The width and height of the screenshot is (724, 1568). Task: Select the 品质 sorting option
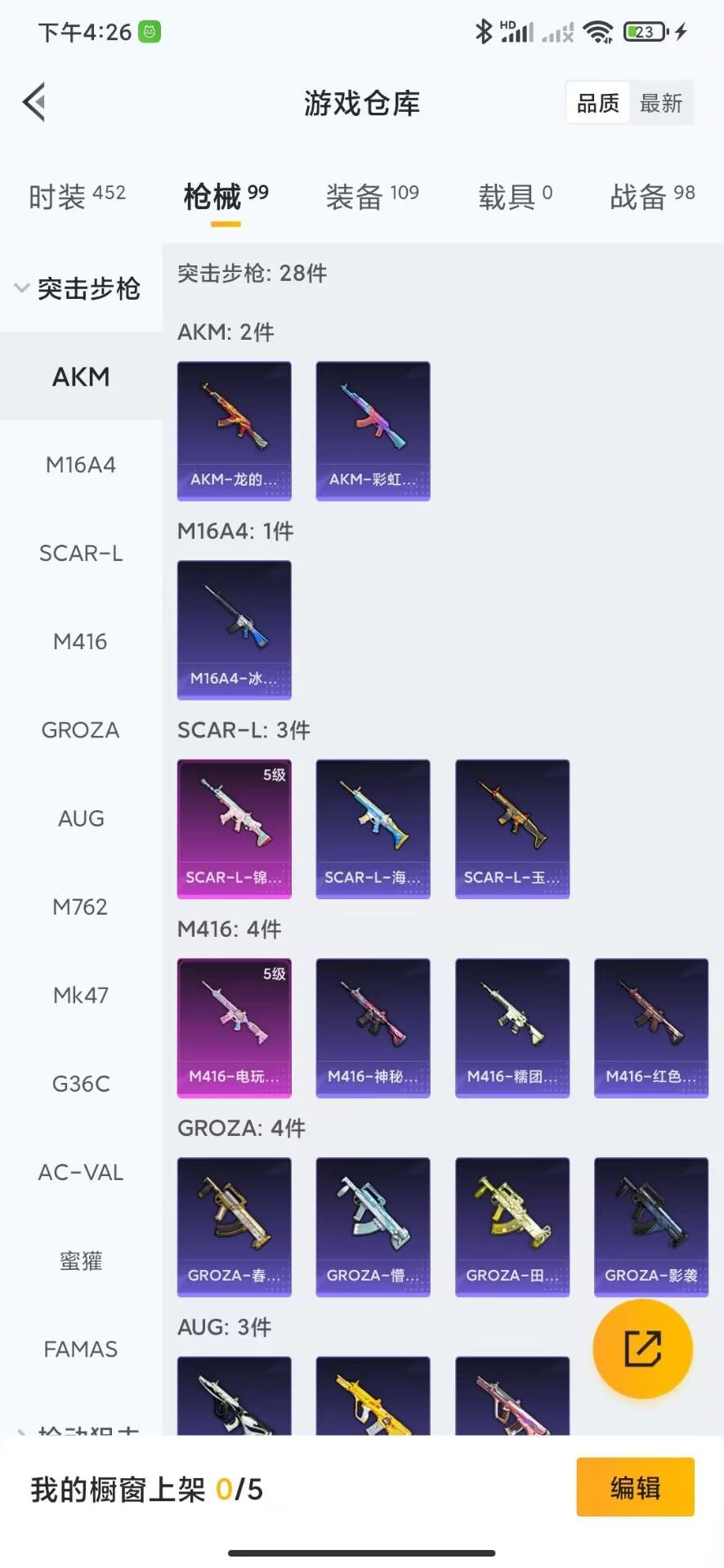tap(598, 103)
